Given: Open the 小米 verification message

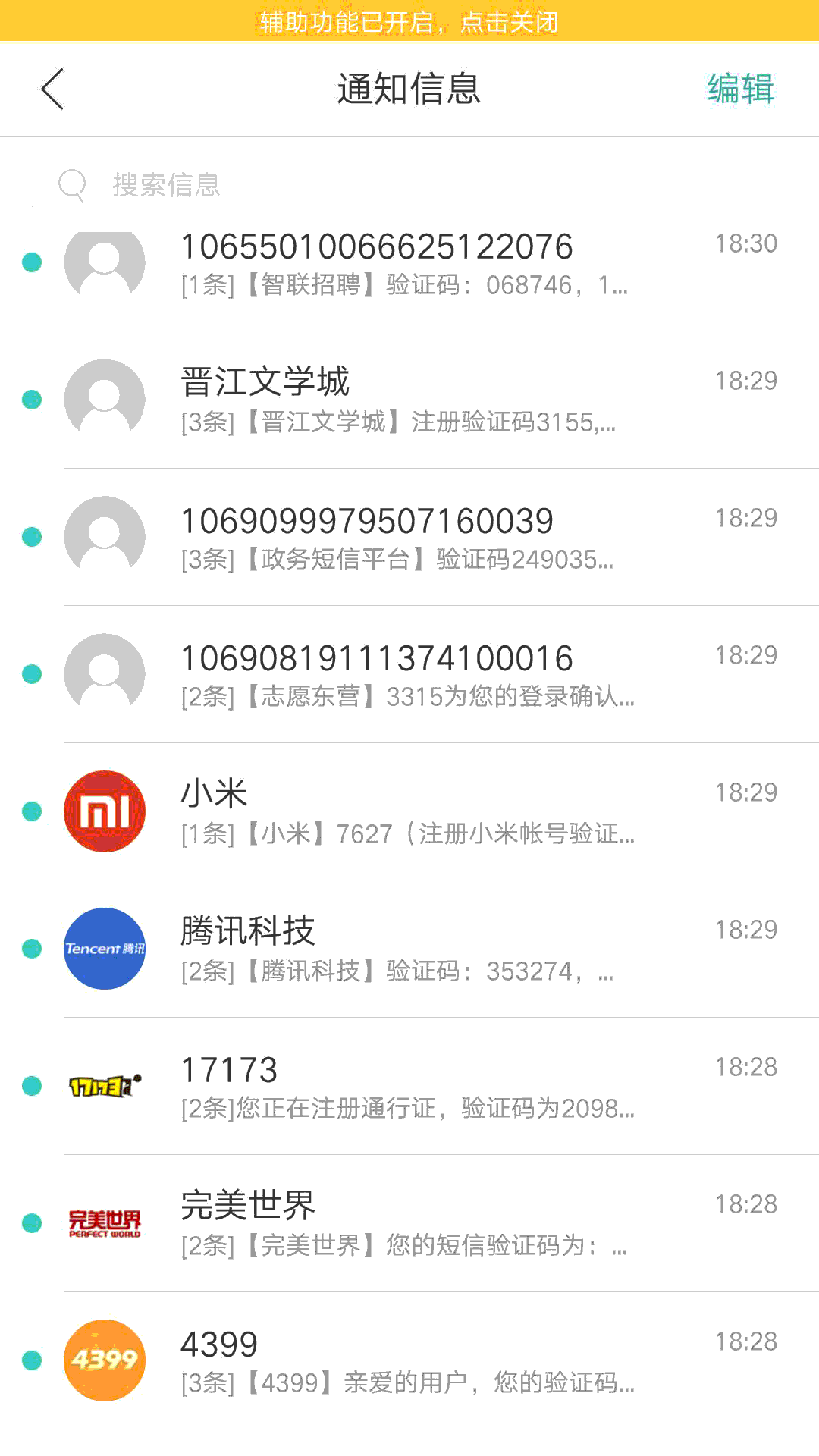Looking at the screenshot, I should [x=409, y=812].
